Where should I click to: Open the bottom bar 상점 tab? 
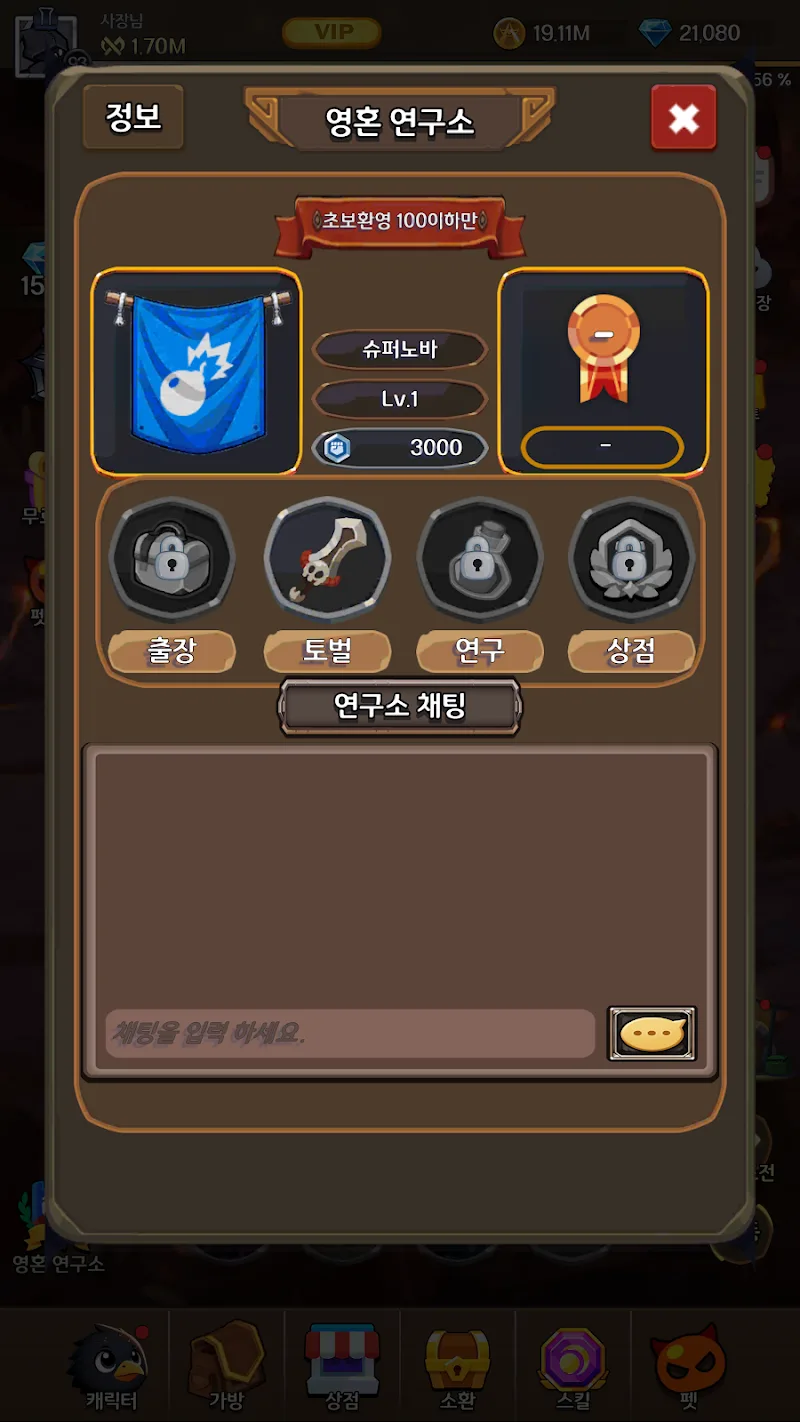tap(342, 1366)
